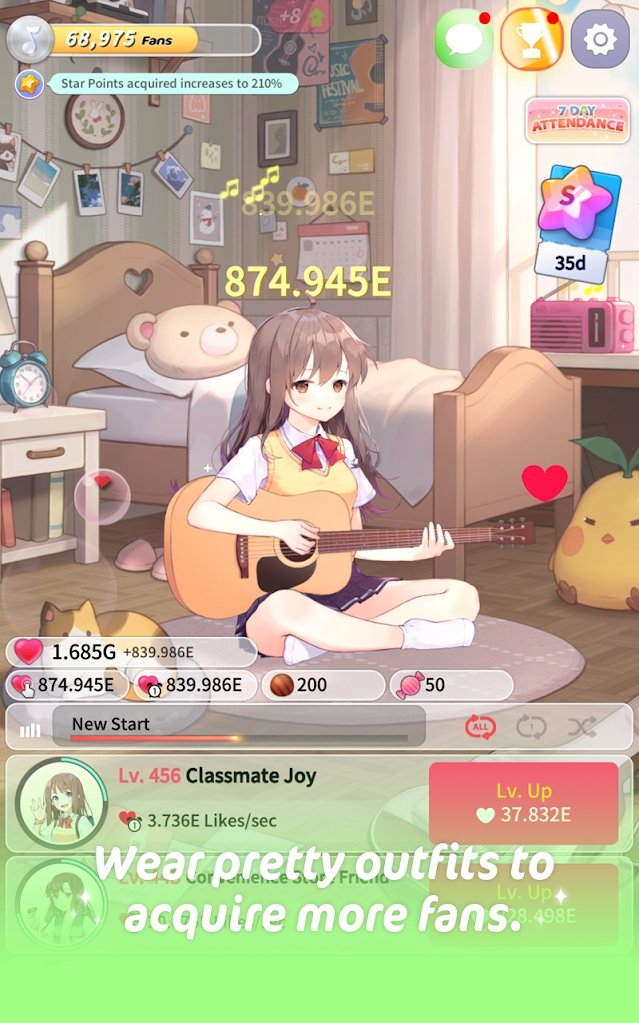Viewport: 639px width, 1023px height.
Task: Open the chat messages icon
Action: (x=463, y=40)
